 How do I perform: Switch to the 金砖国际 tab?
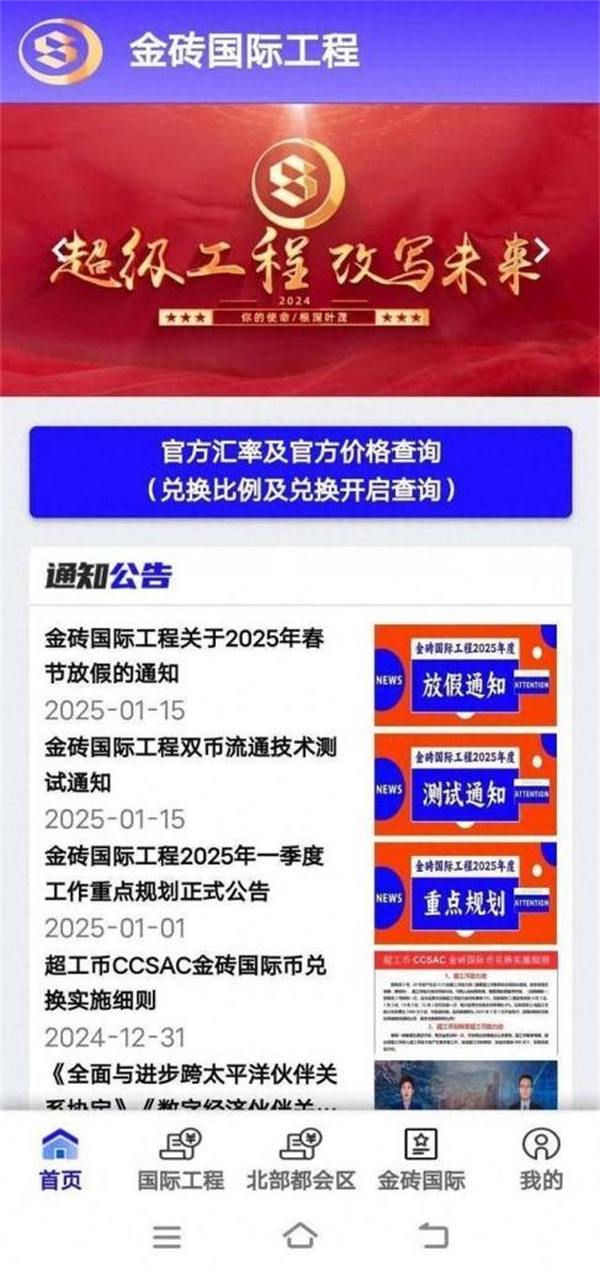421,1159
